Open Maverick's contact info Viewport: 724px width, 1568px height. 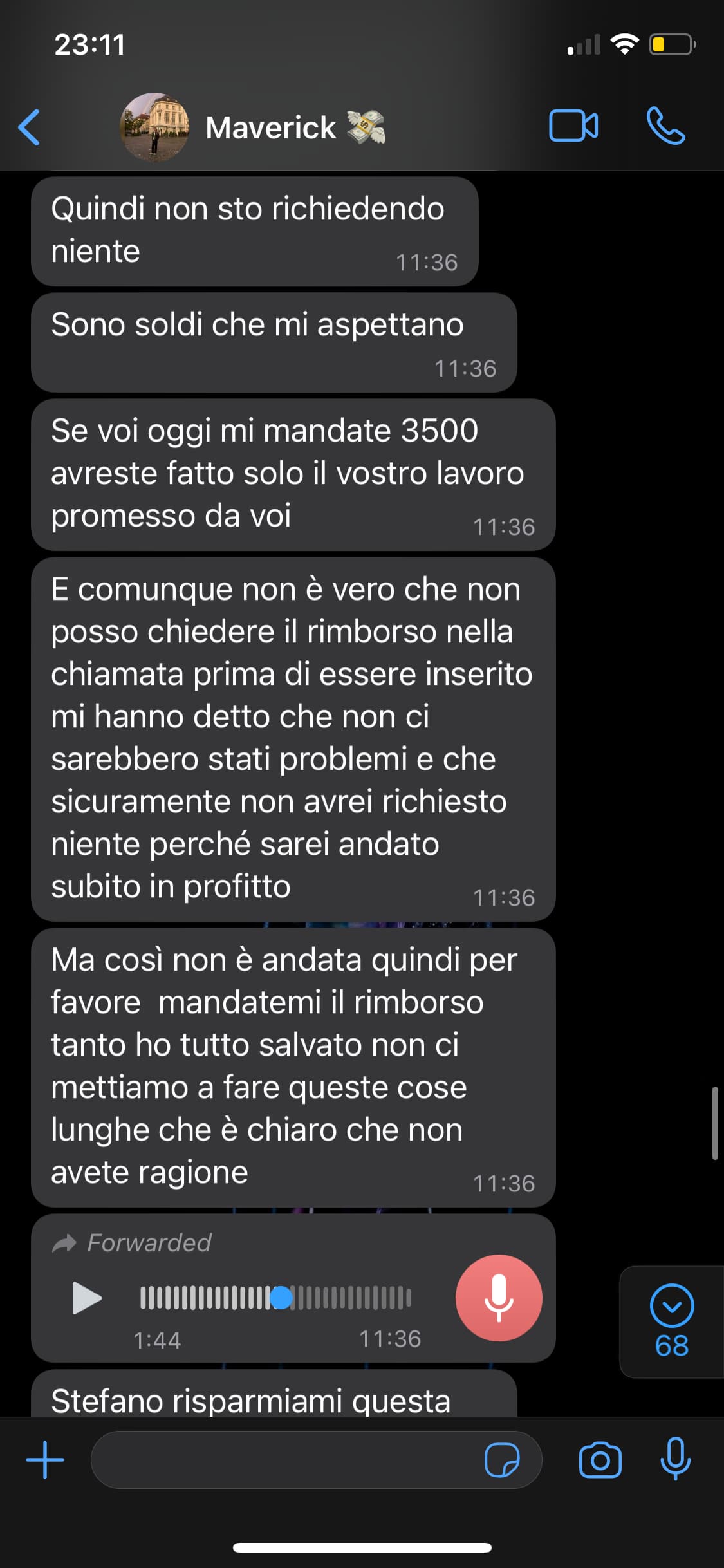click(x=272, y=127)
